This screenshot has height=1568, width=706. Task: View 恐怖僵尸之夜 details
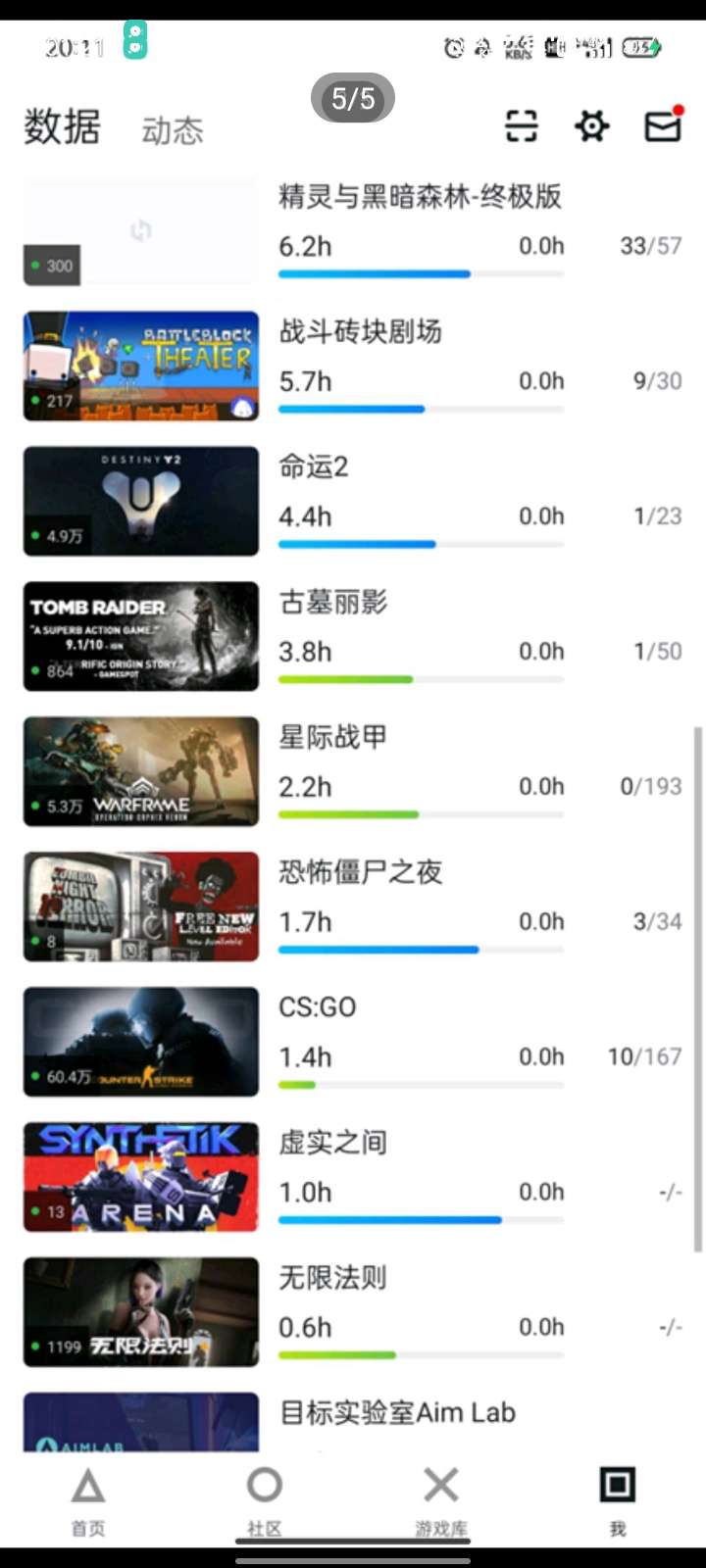pos(361,873)
